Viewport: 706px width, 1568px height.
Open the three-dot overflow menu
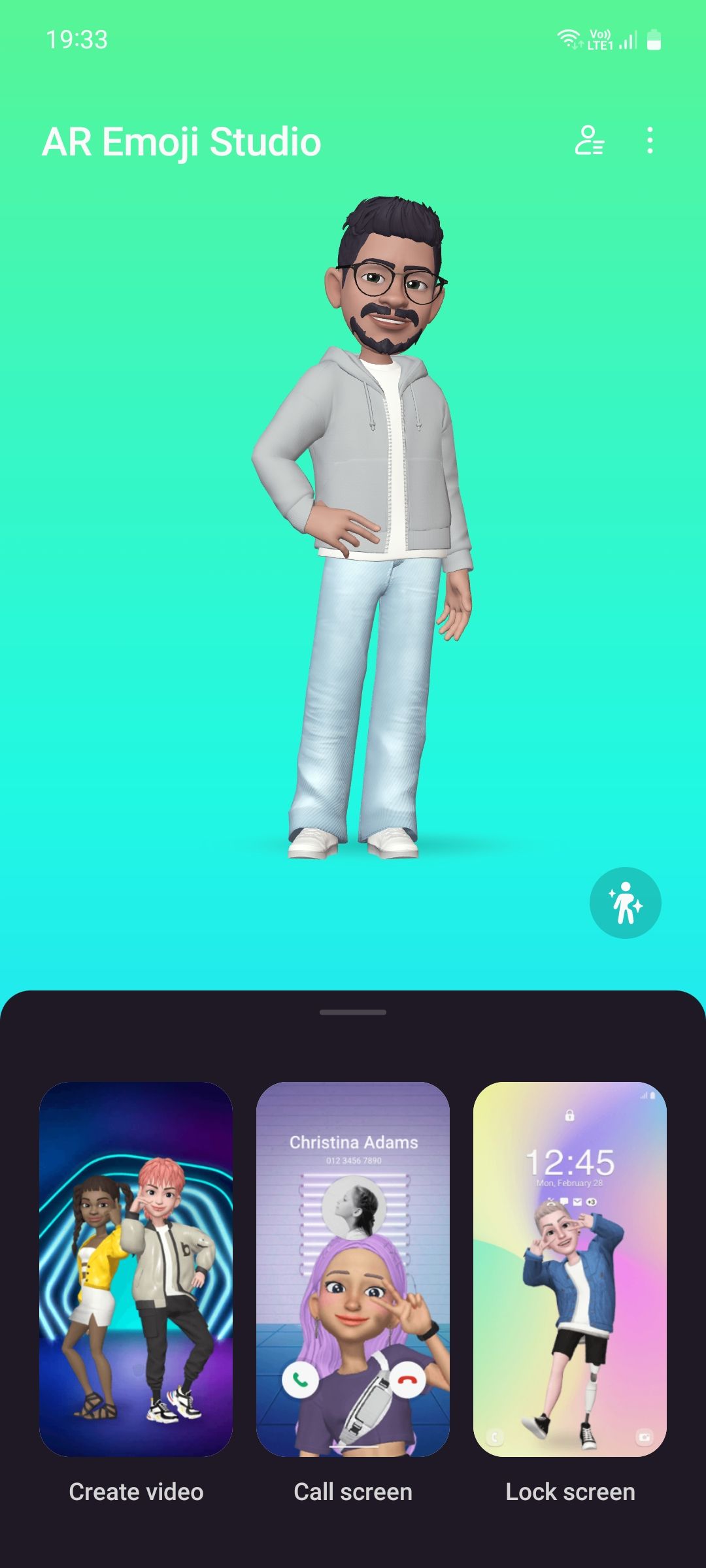coord(649,140)
